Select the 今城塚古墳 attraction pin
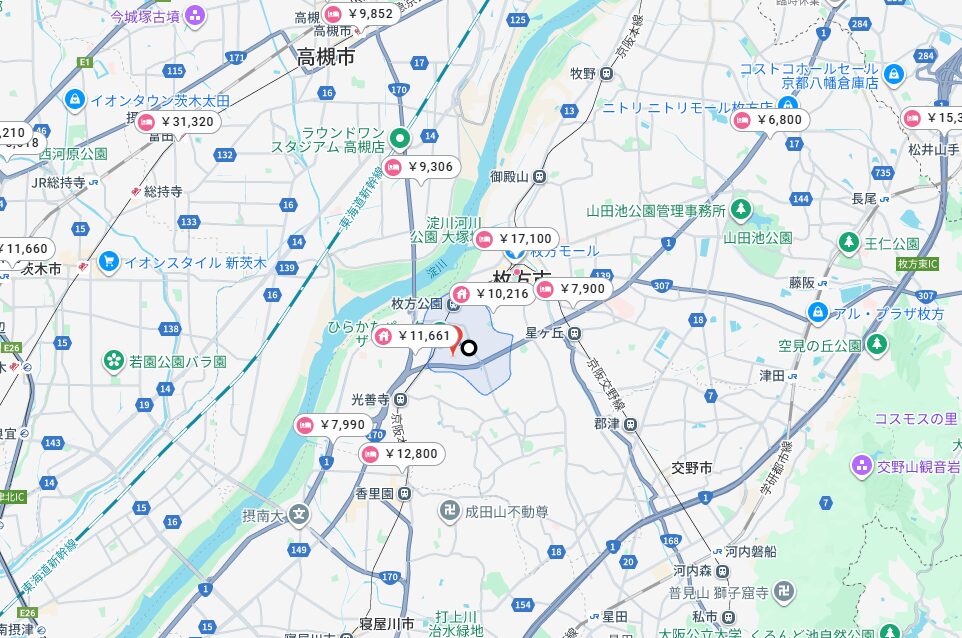 [x=195, y=16]
